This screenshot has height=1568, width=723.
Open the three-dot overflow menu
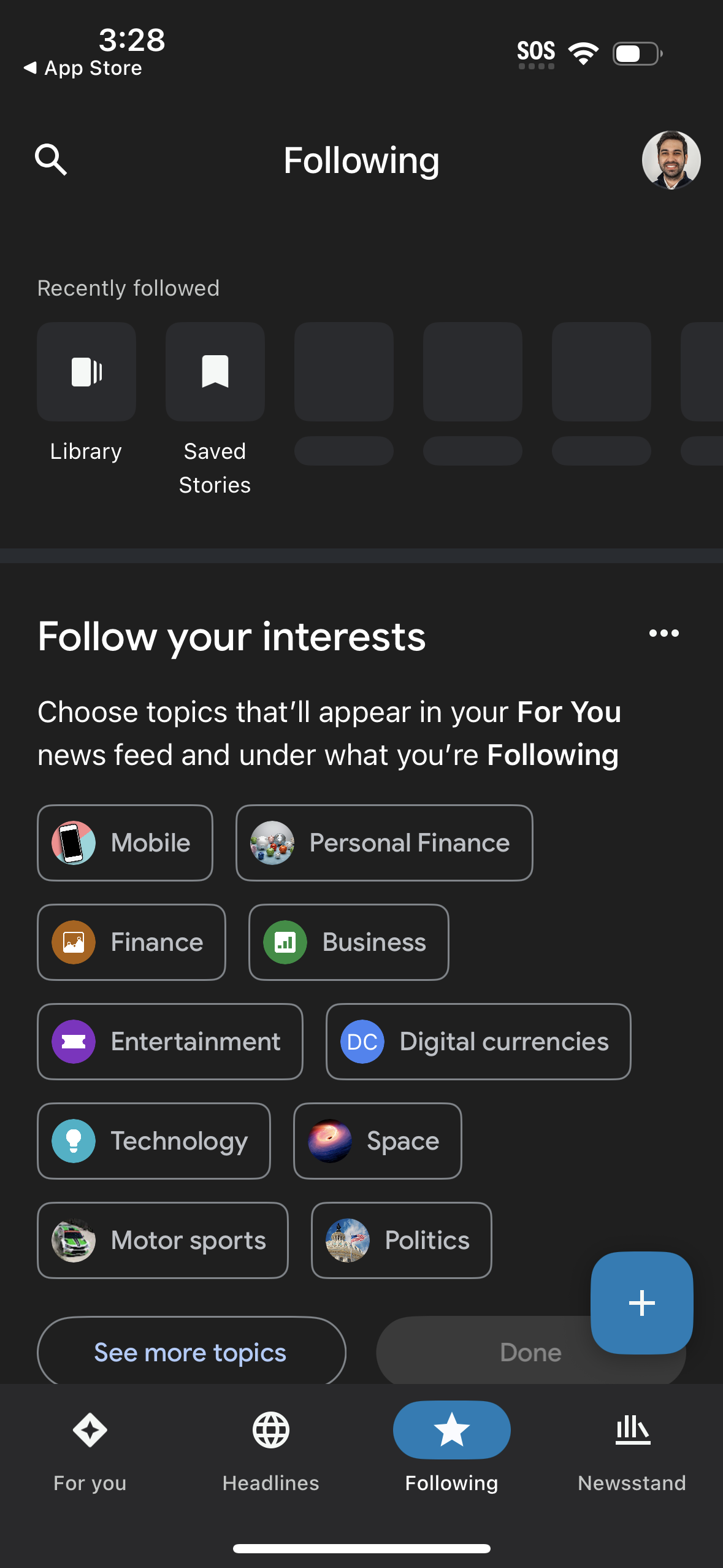click(x=664, y=633)
